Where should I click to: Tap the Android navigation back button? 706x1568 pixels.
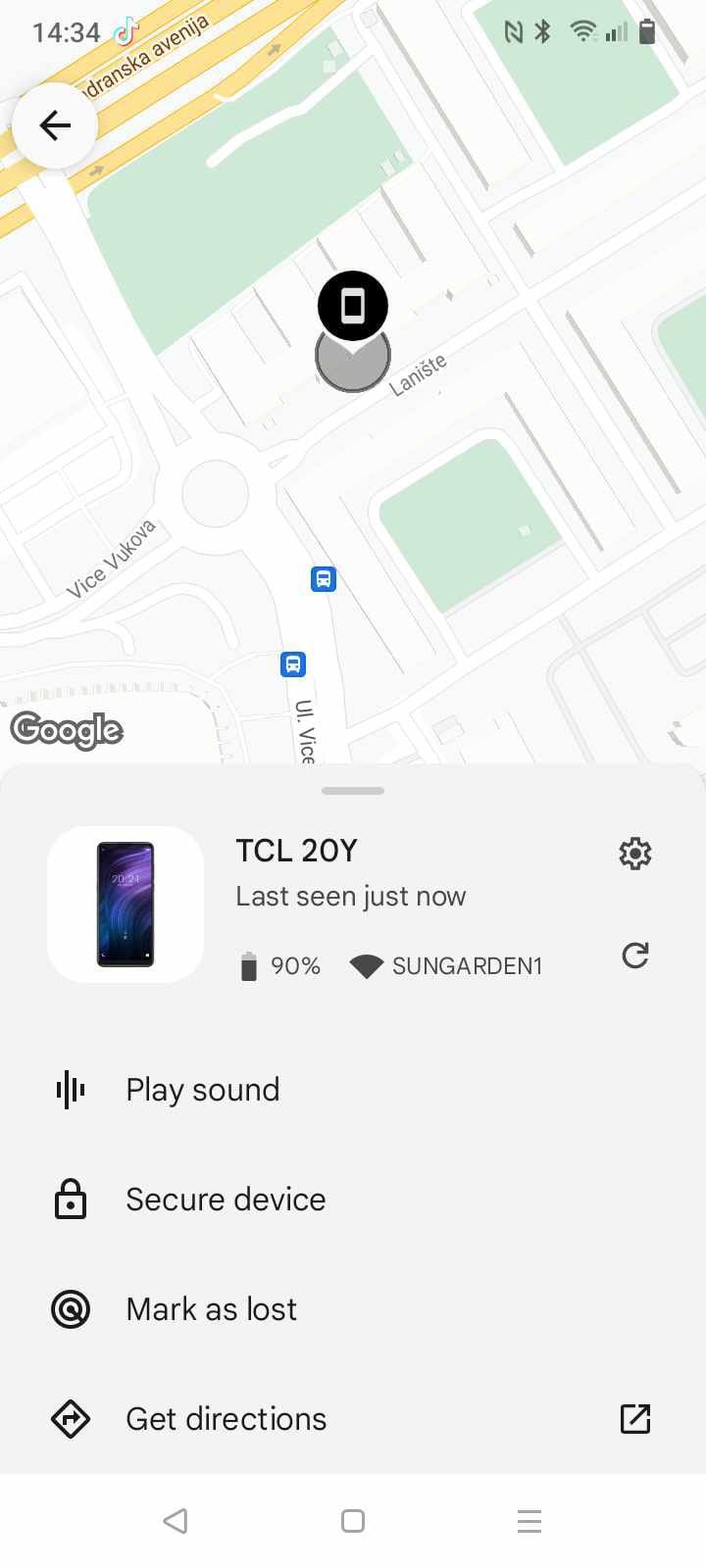click(176, 1521)
